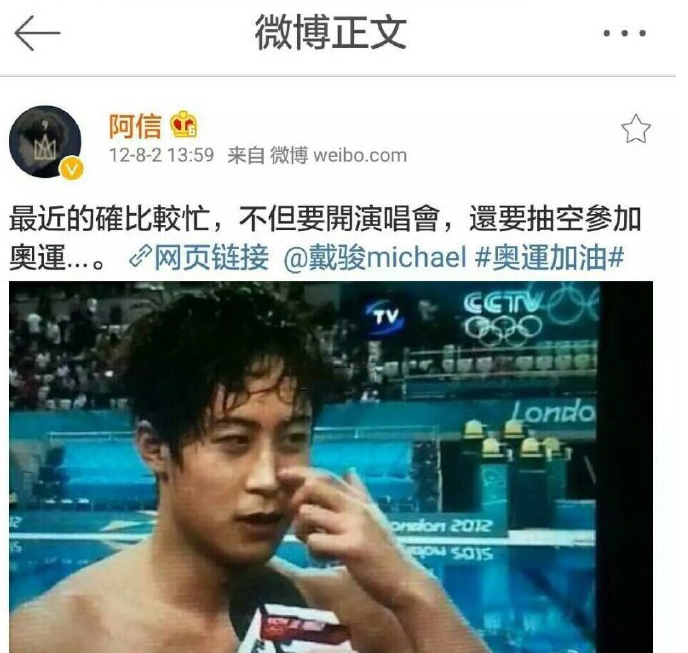
Task: View the attached post image full-screen
Action: [330, 465]
